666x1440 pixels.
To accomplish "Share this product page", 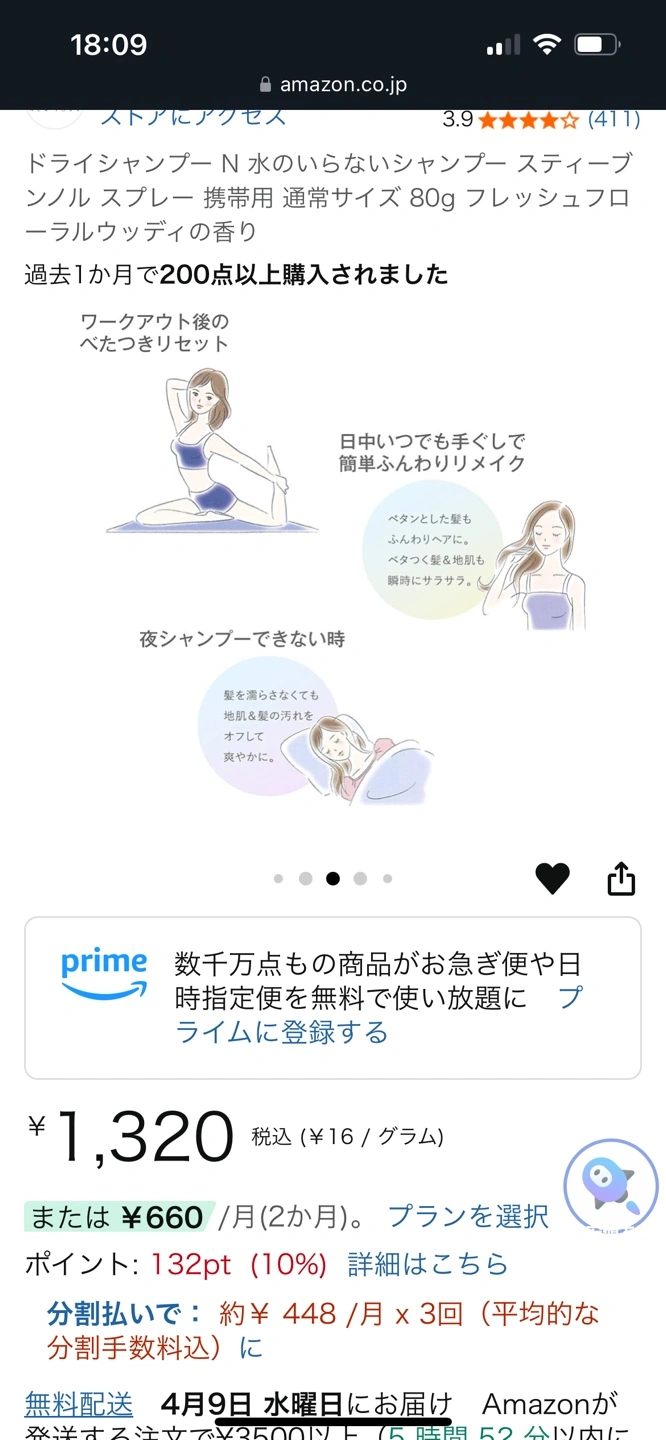I will click(621, 878).
